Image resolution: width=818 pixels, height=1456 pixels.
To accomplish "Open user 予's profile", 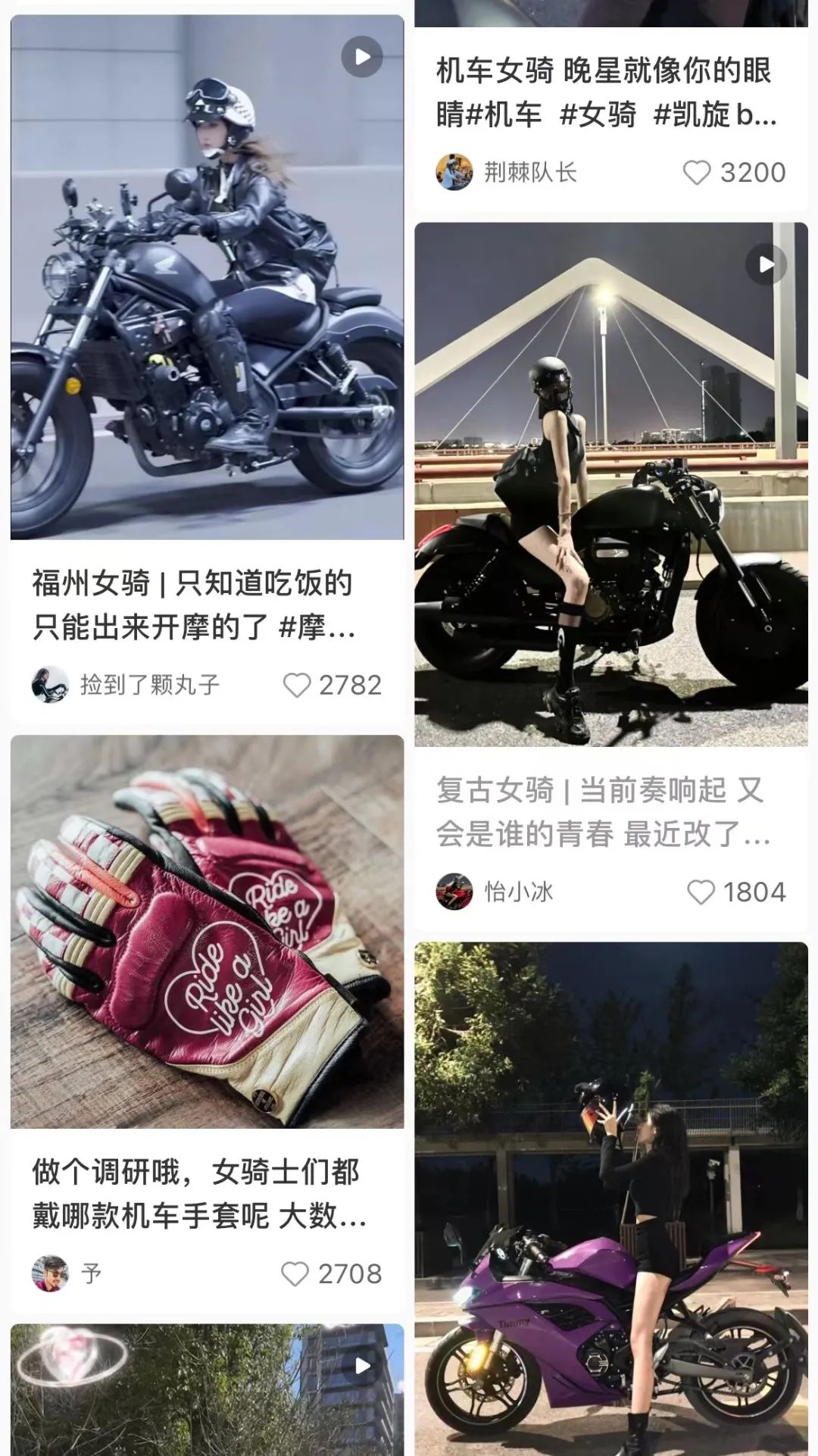I will (50, 1273).
